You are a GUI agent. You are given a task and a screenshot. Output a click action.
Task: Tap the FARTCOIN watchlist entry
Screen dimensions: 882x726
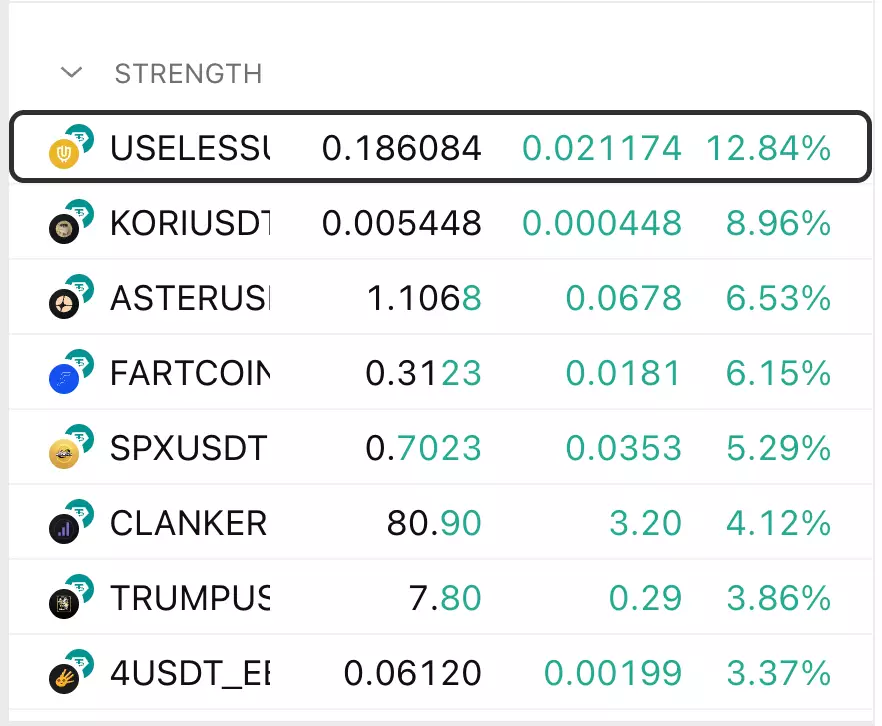pyautogui.click(x=189, y=373)
